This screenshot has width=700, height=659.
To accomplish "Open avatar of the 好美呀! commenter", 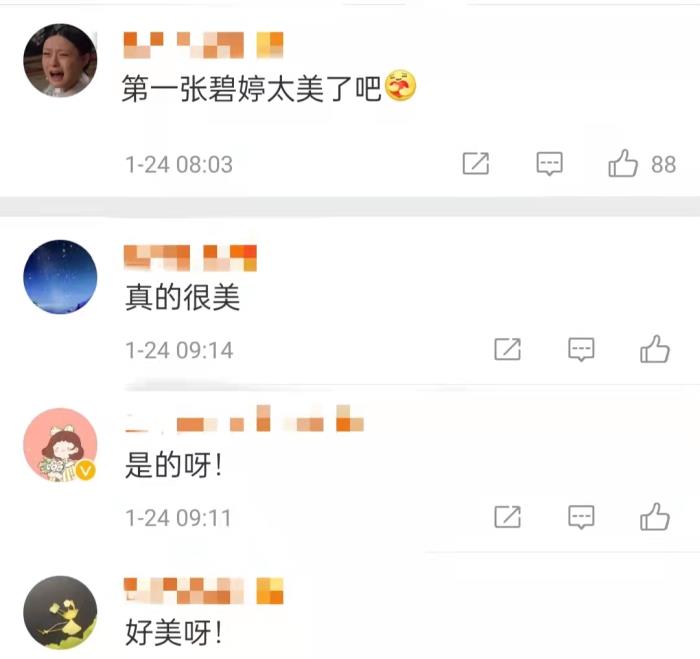I will (x=59, y=612).
